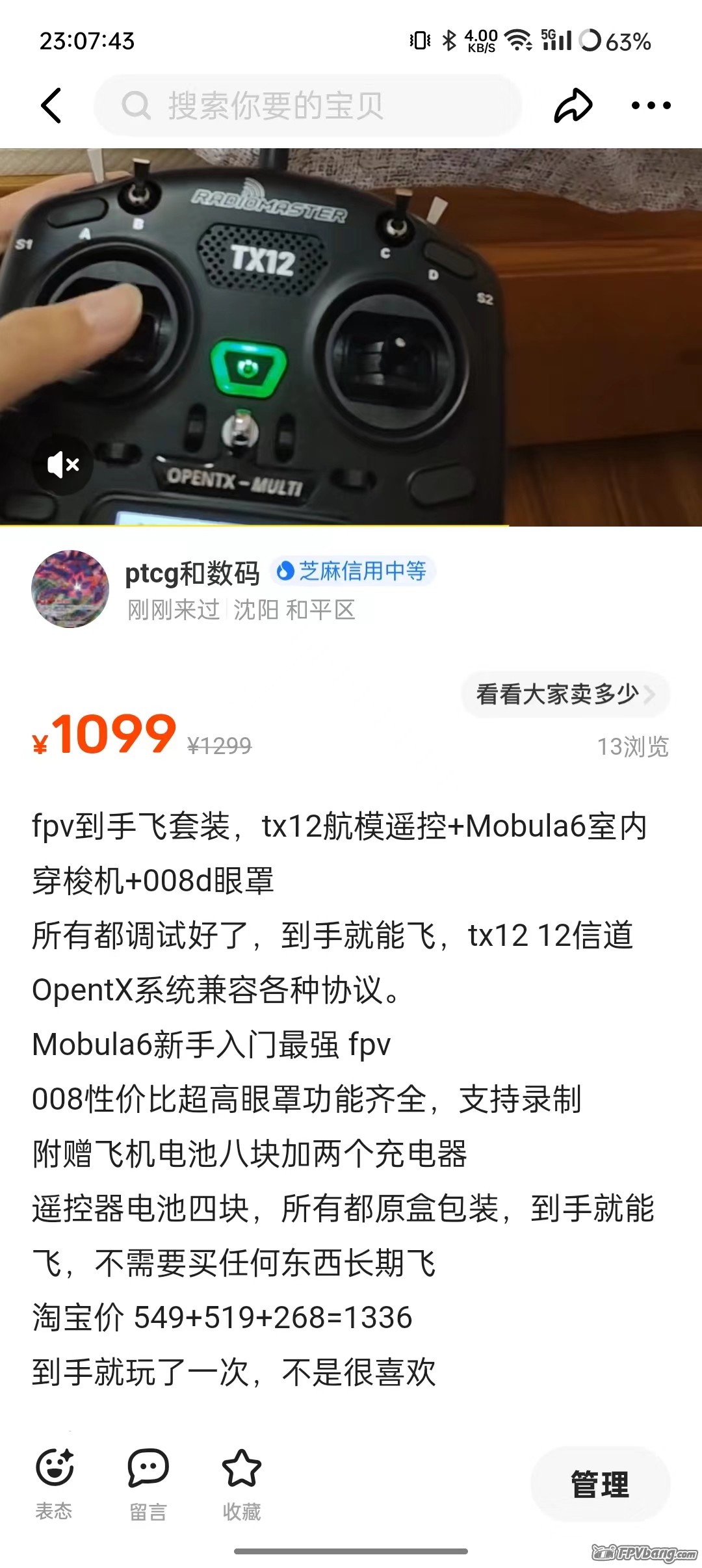Open 看看大家卖多少 price comparison
The width and height of the screenshot is (702, 1568).
tap(564, 694)
